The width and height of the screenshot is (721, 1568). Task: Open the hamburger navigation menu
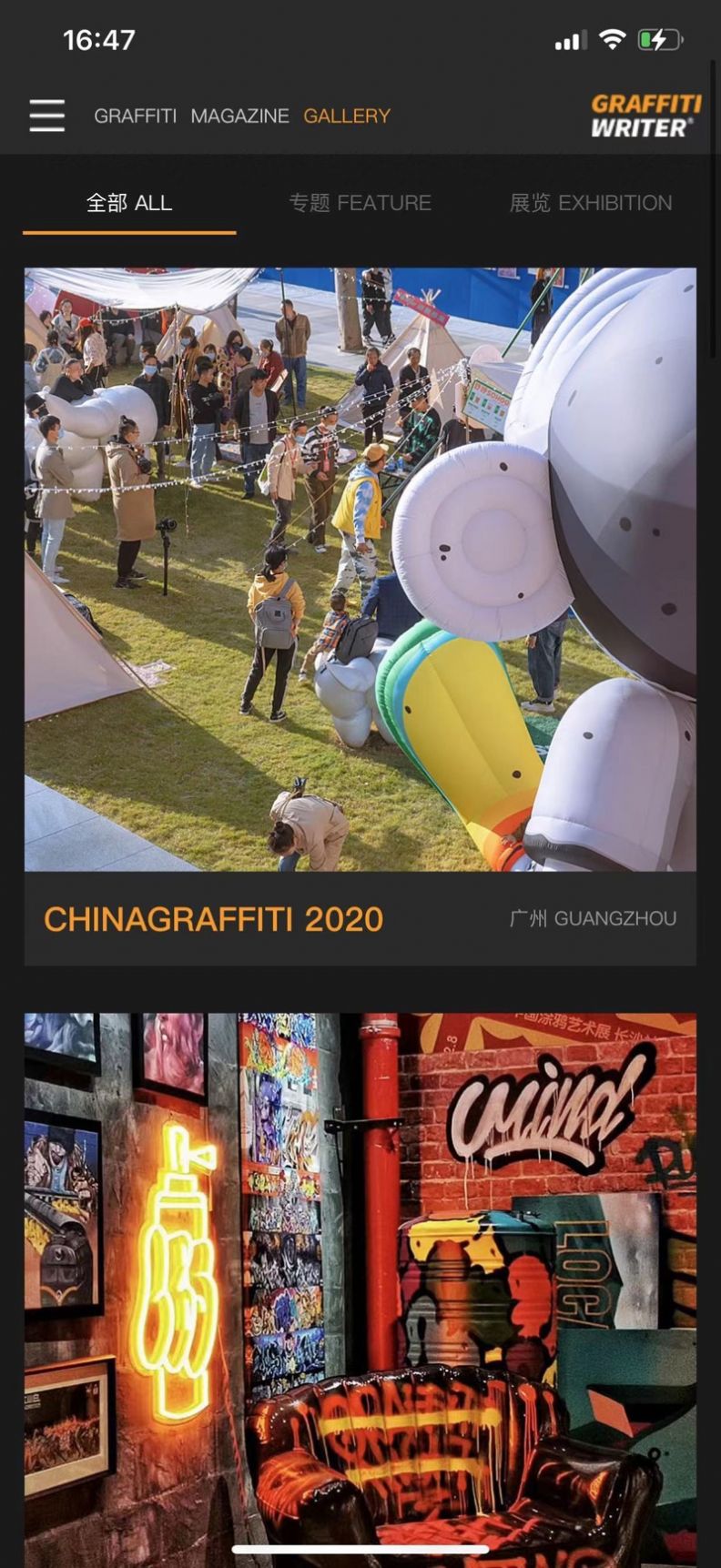coord(46,116)
